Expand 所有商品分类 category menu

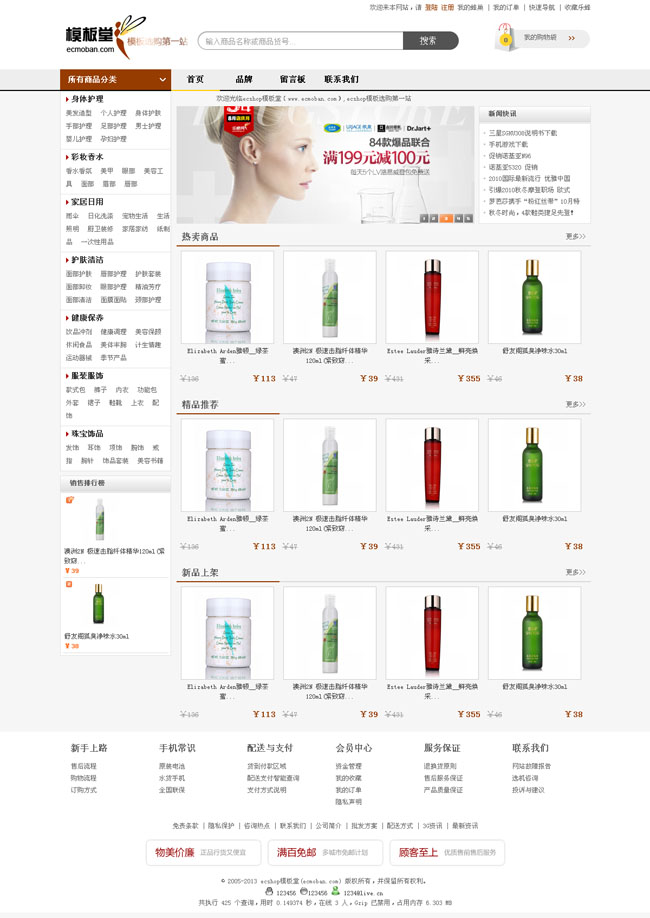(115, 79)
